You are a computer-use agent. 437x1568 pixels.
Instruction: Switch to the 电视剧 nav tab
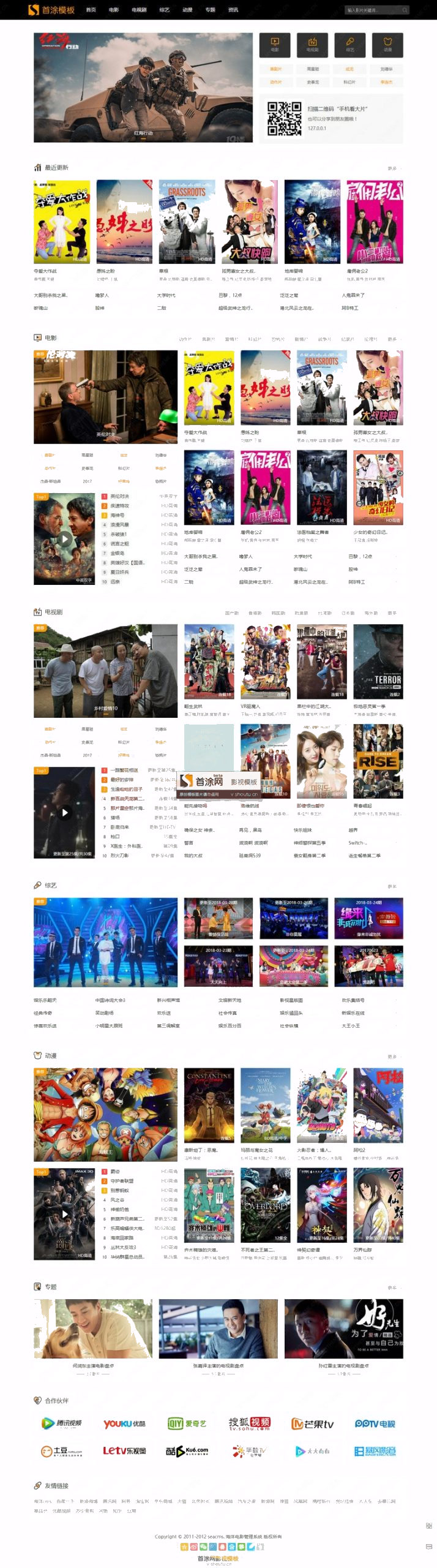(x=139, y=10)
